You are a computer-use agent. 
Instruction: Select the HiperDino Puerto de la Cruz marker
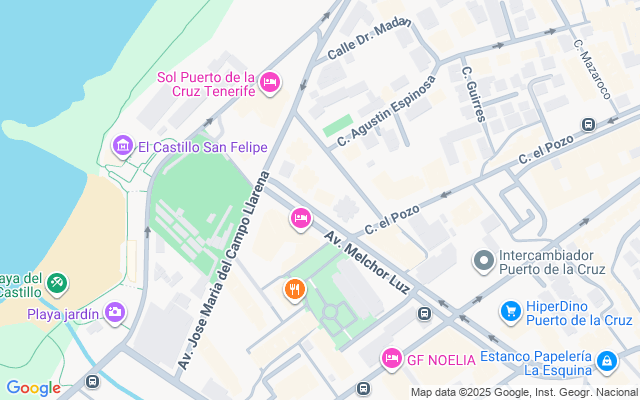pos(511,311)
